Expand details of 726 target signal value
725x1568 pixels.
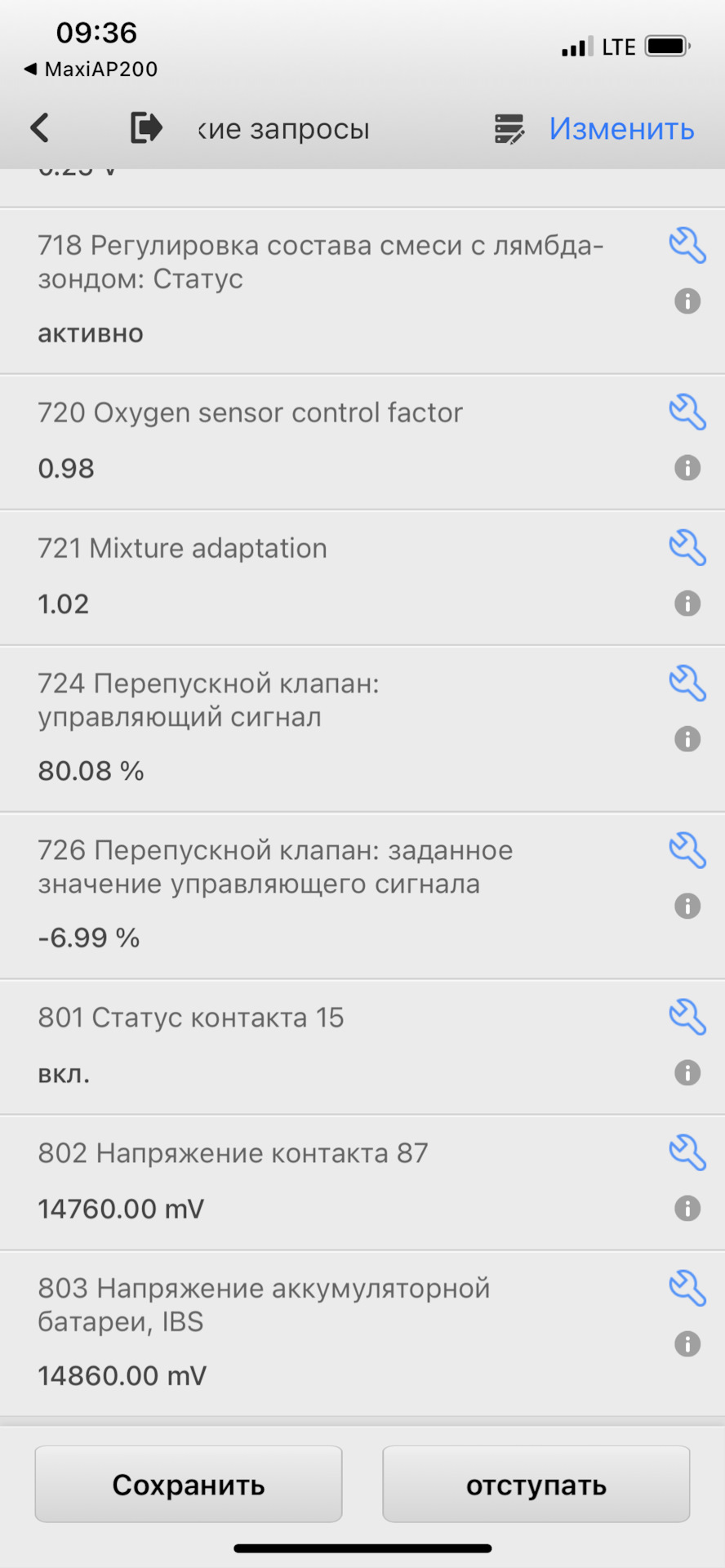pos(687,906)
